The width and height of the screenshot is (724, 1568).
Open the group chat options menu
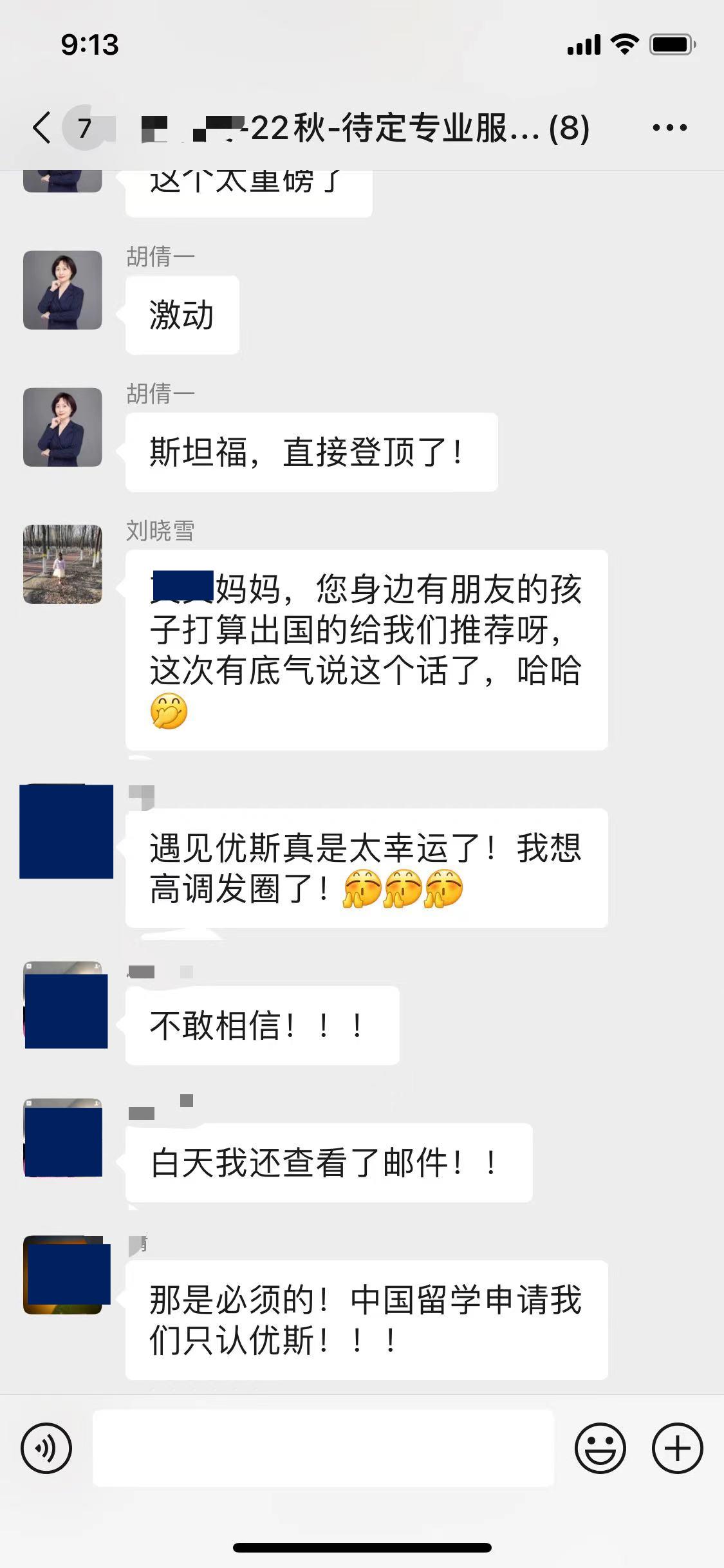coord(669,127)
